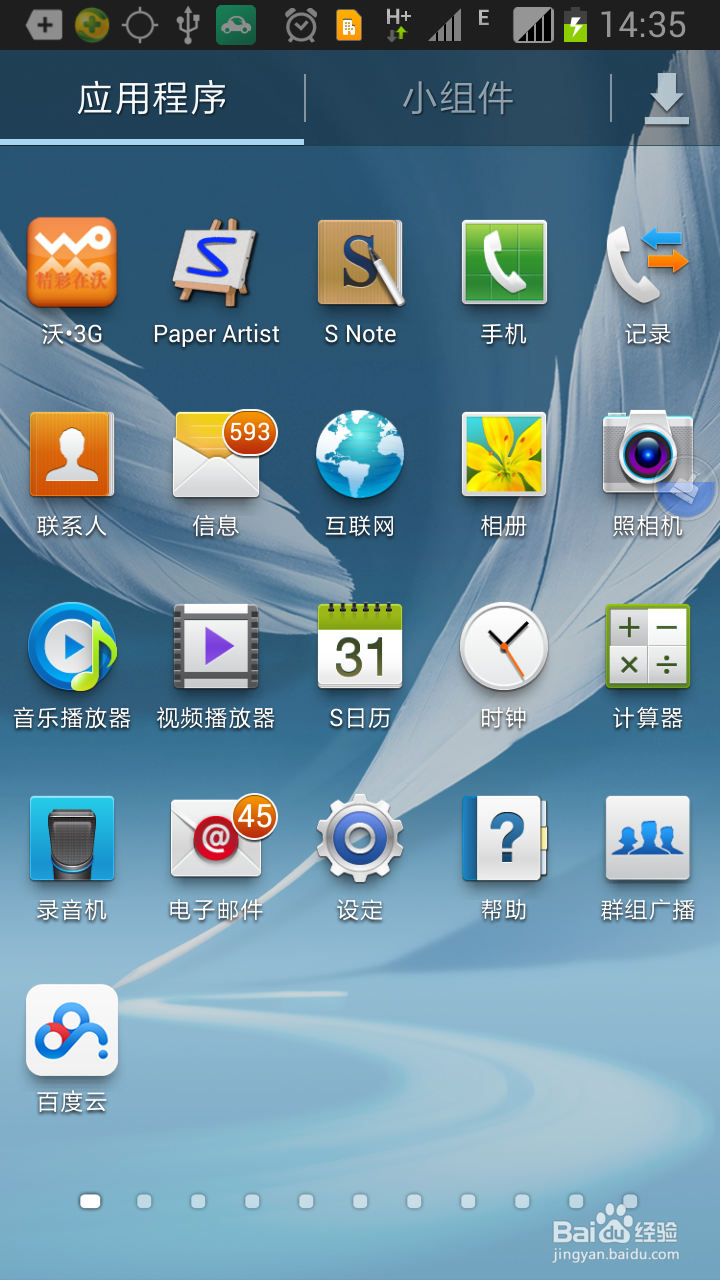Open S日历 calendar

[x=360, y=647]
